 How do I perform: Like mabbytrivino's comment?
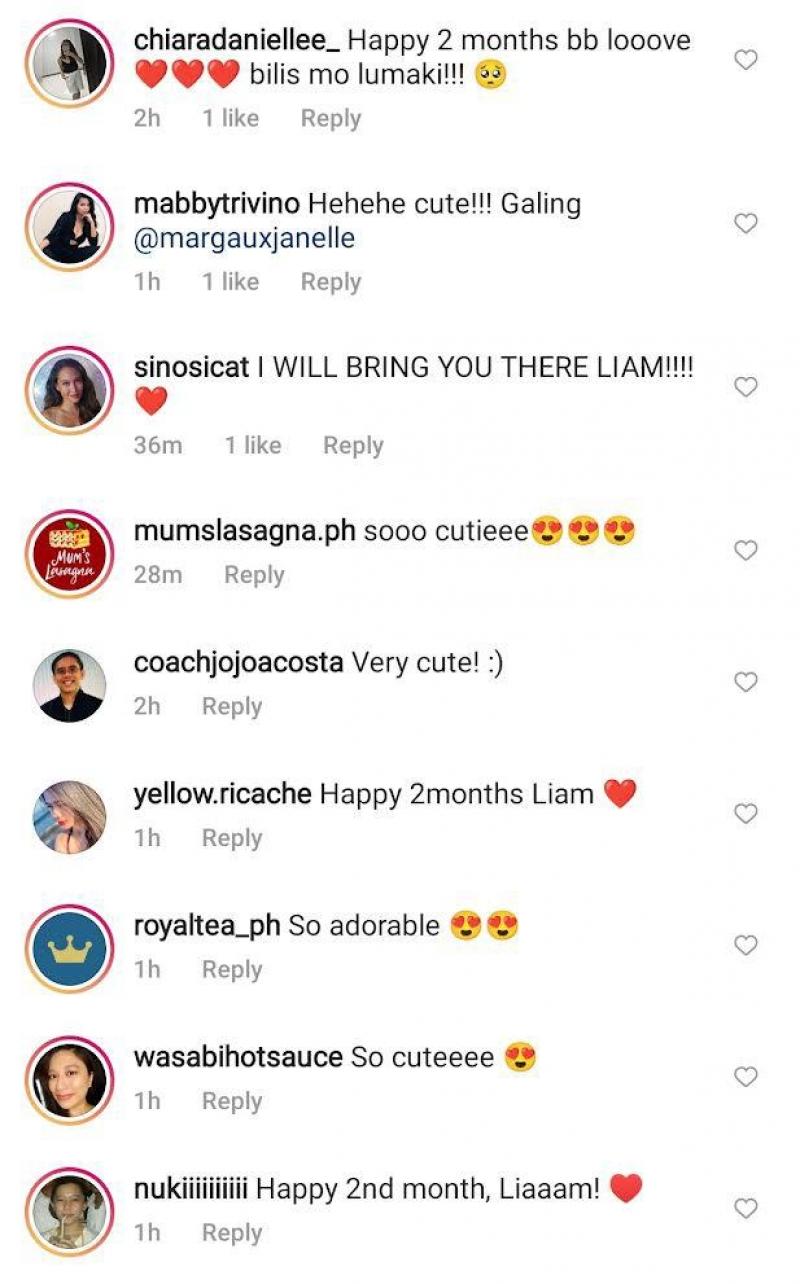pos(746,224)
